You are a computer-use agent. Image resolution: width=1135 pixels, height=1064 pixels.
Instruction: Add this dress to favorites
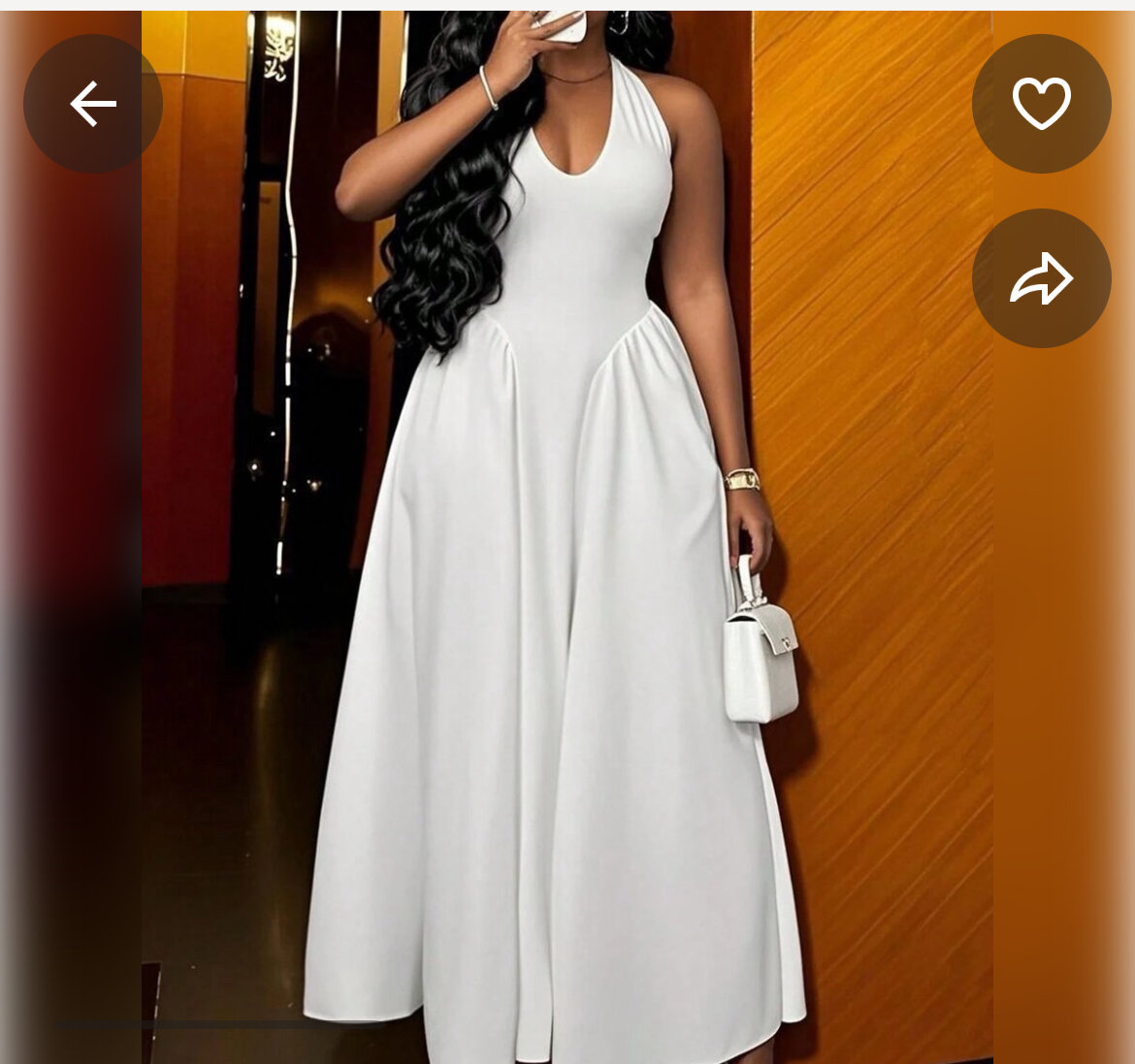pyautogui.click(x=1041, y=104)
